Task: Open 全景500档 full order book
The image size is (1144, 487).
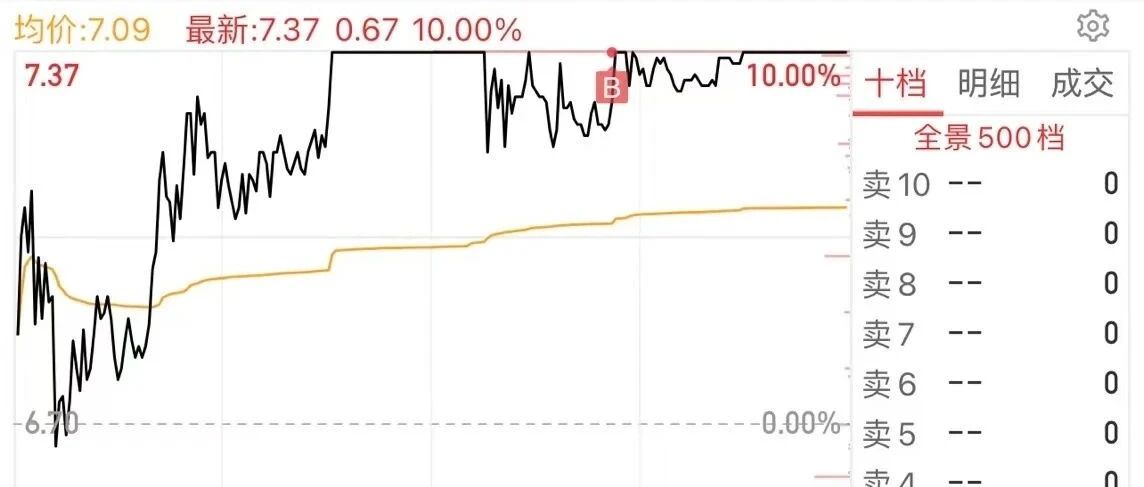Action: tap(989, 137)
